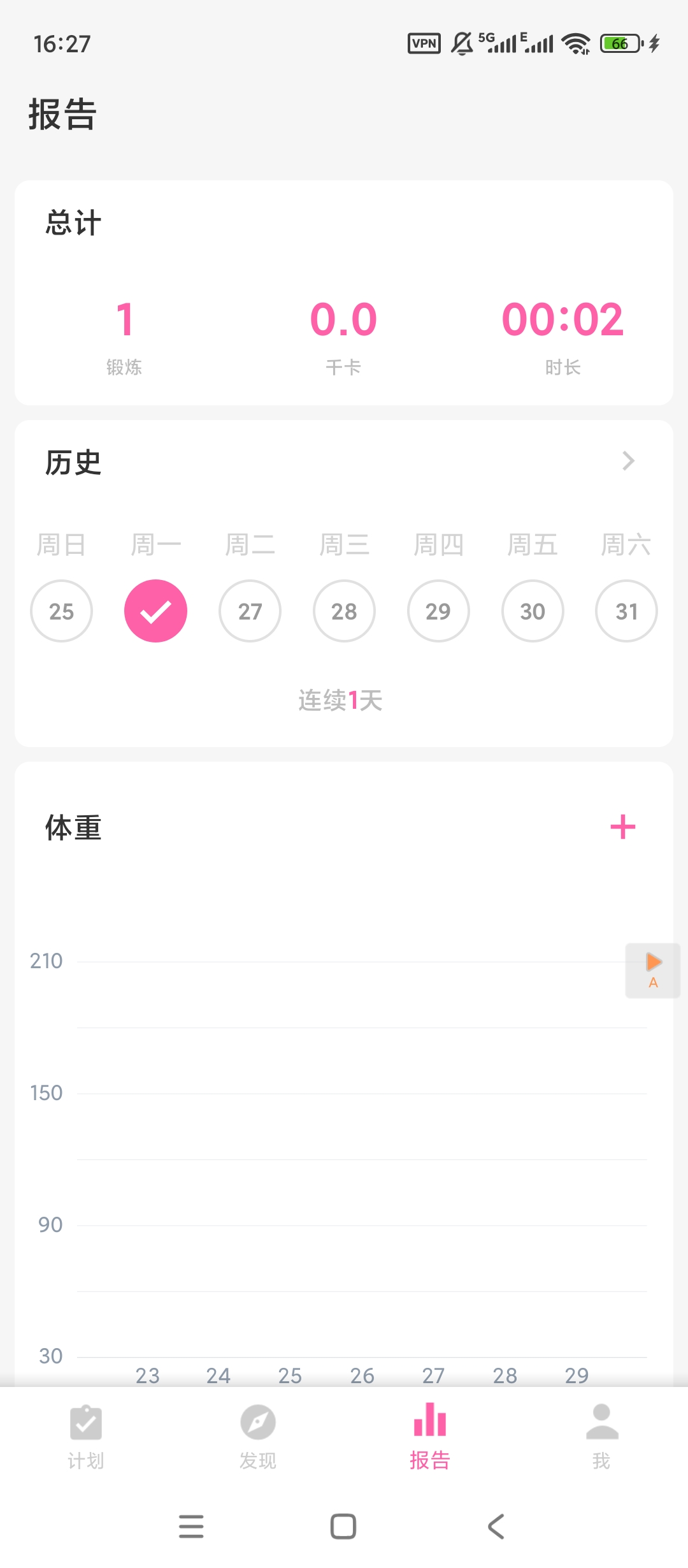Mark Saturday the 31st as completed

[x=626, y=611]
